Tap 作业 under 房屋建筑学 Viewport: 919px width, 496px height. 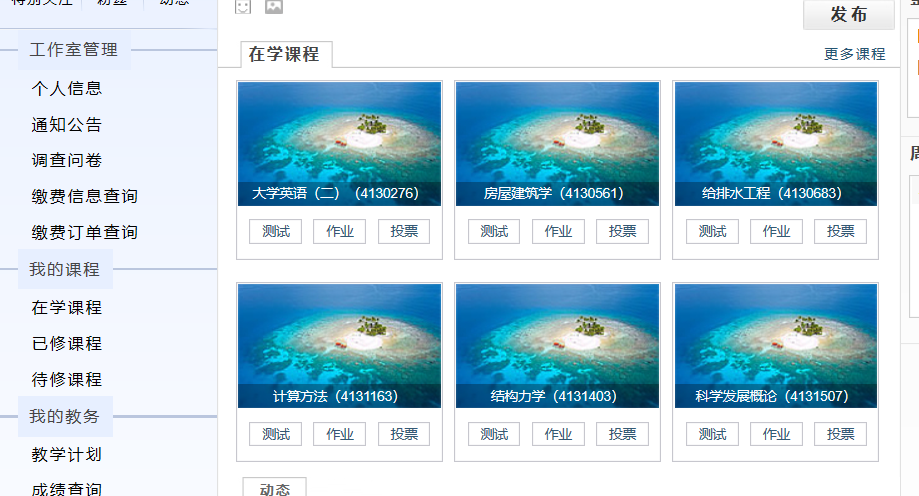coord(558,232)
